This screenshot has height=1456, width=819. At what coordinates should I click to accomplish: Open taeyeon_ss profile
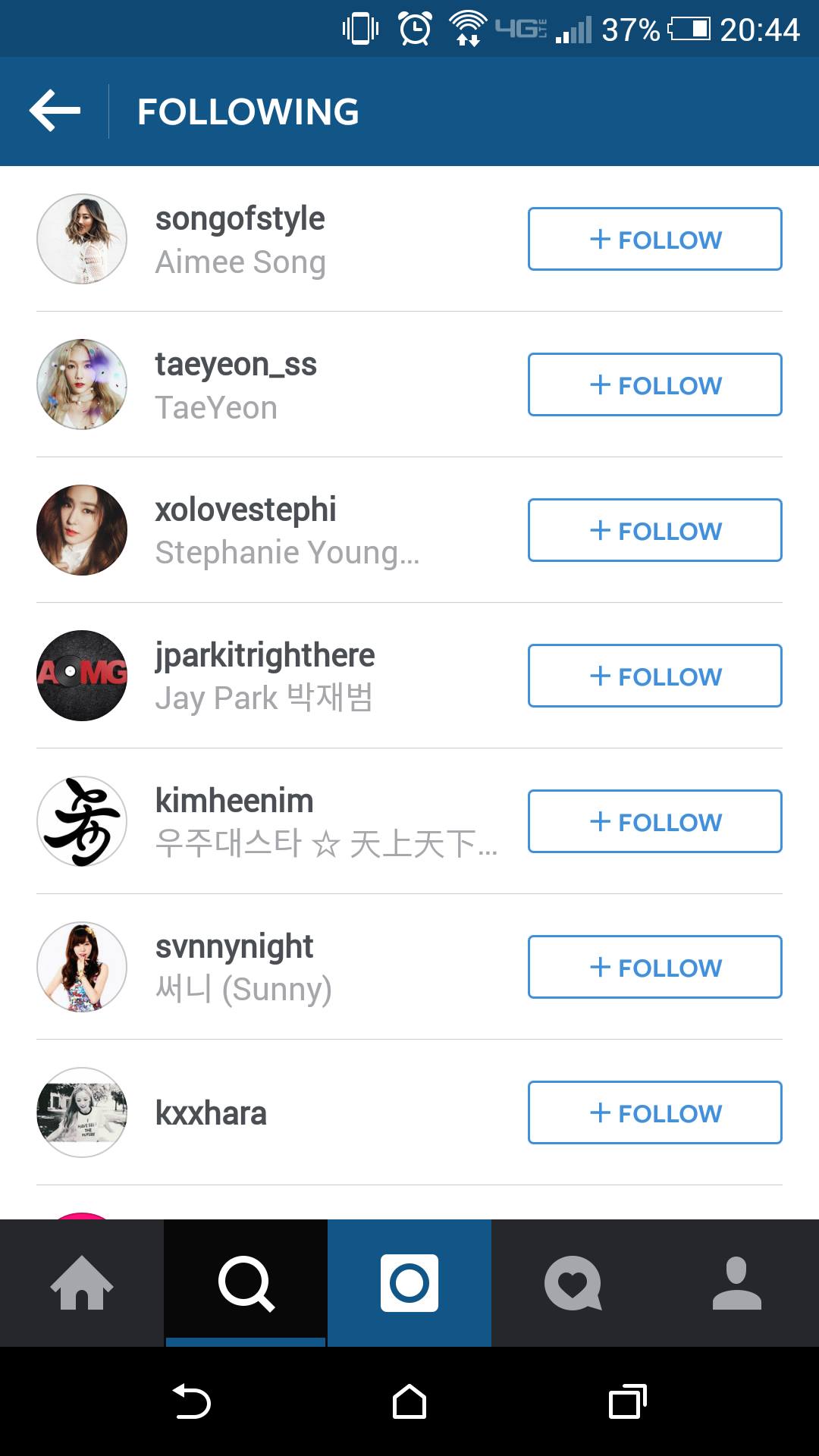click(x=236, y=366)
